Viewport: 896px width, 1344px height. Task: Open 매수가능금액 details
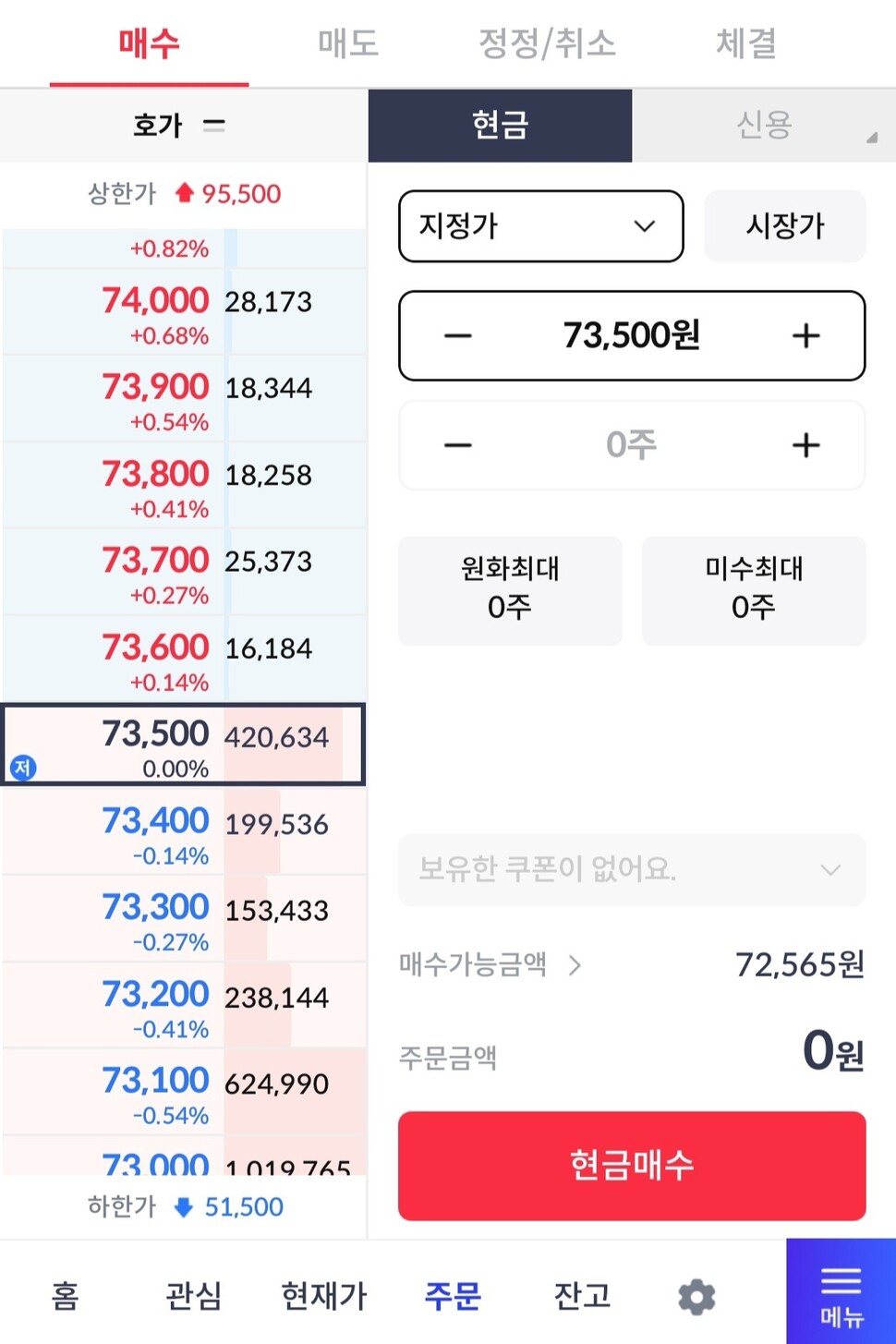point(490,965)
